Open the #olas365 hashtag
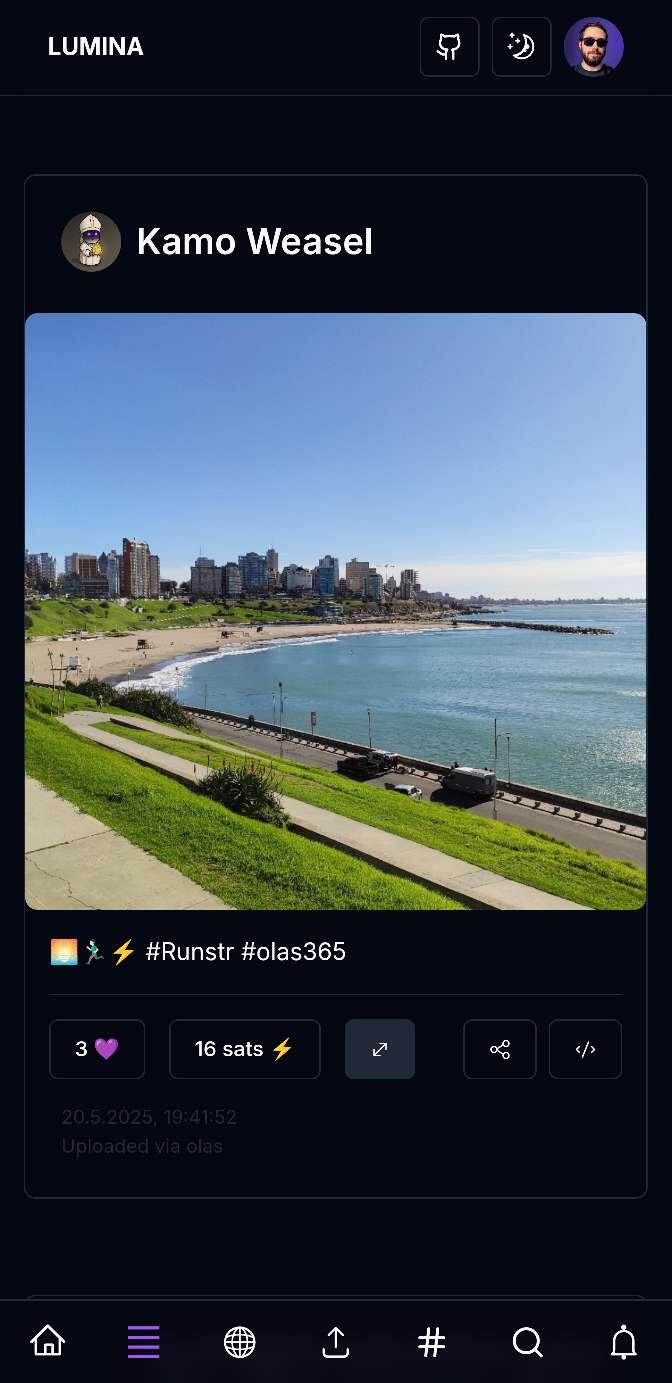 [293, 951]
